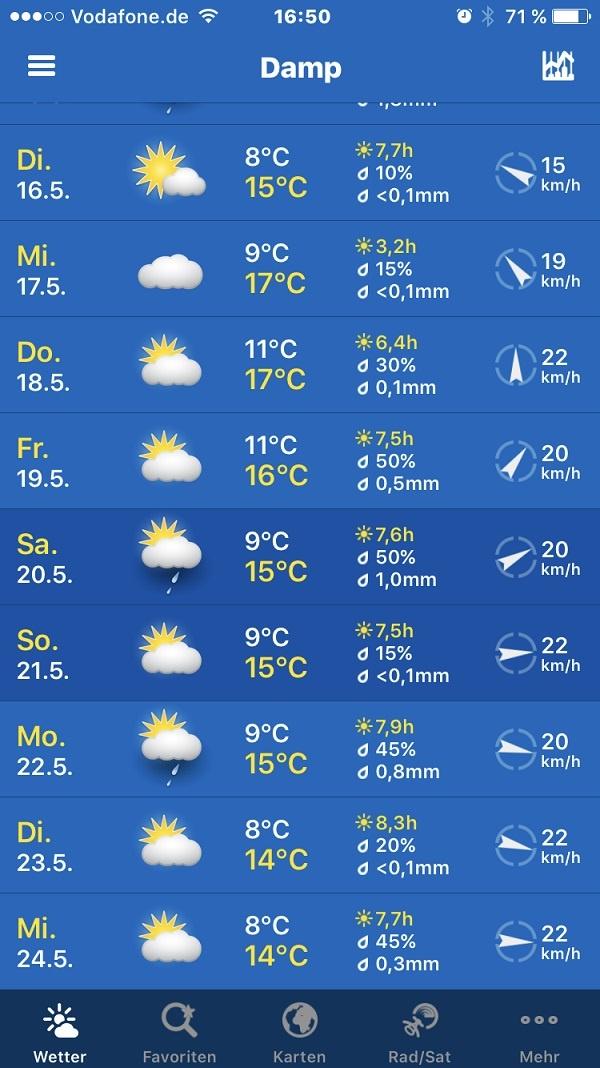Switch to the Karten tab
The image size is (600, 1068).
[299, 1033]
